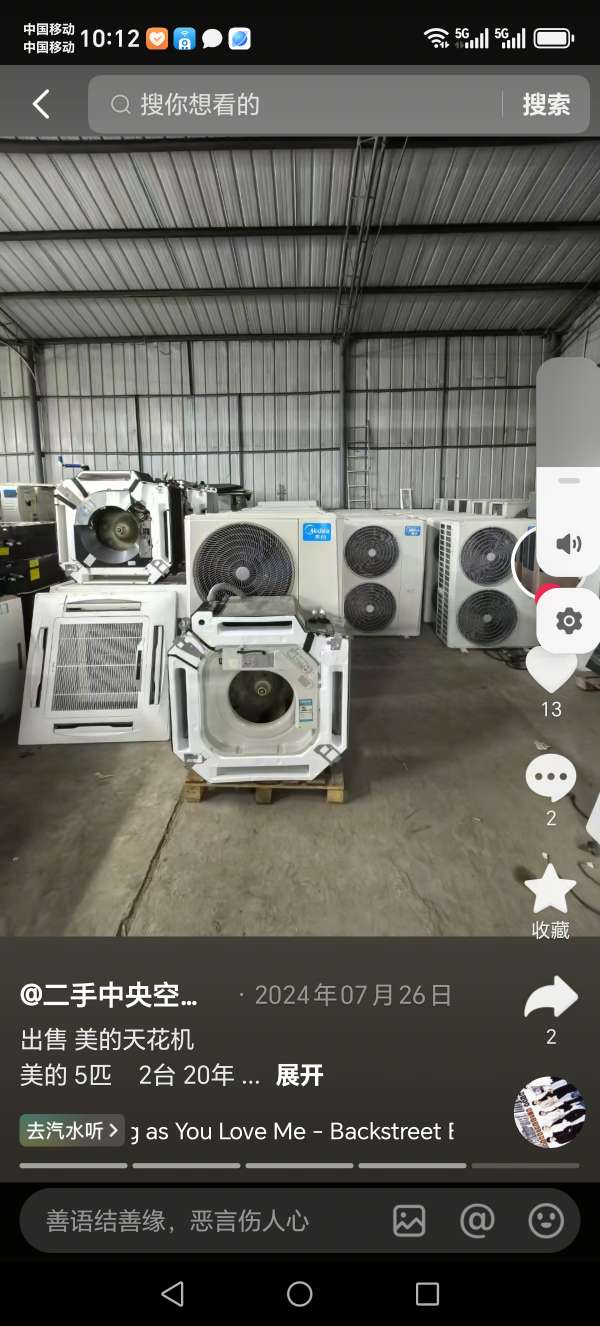Image resolution: width=600 pixels, height=1326 pixels.
Task: Add the video to 收藏 favorites
Action: (x=550, y=890)
